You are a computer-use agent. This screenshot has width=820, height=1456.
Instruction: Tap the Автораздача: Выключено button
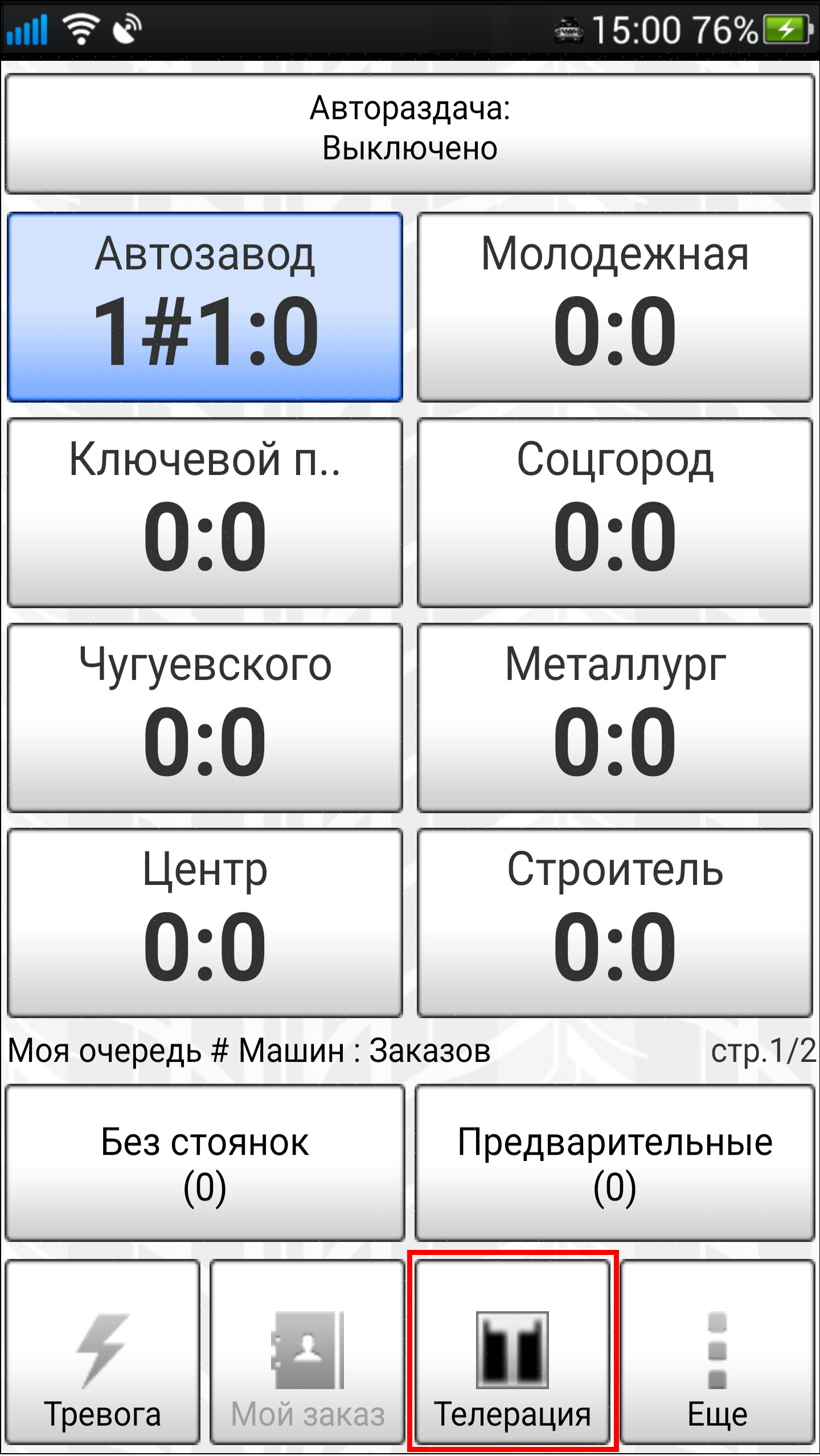pos(410,133)
